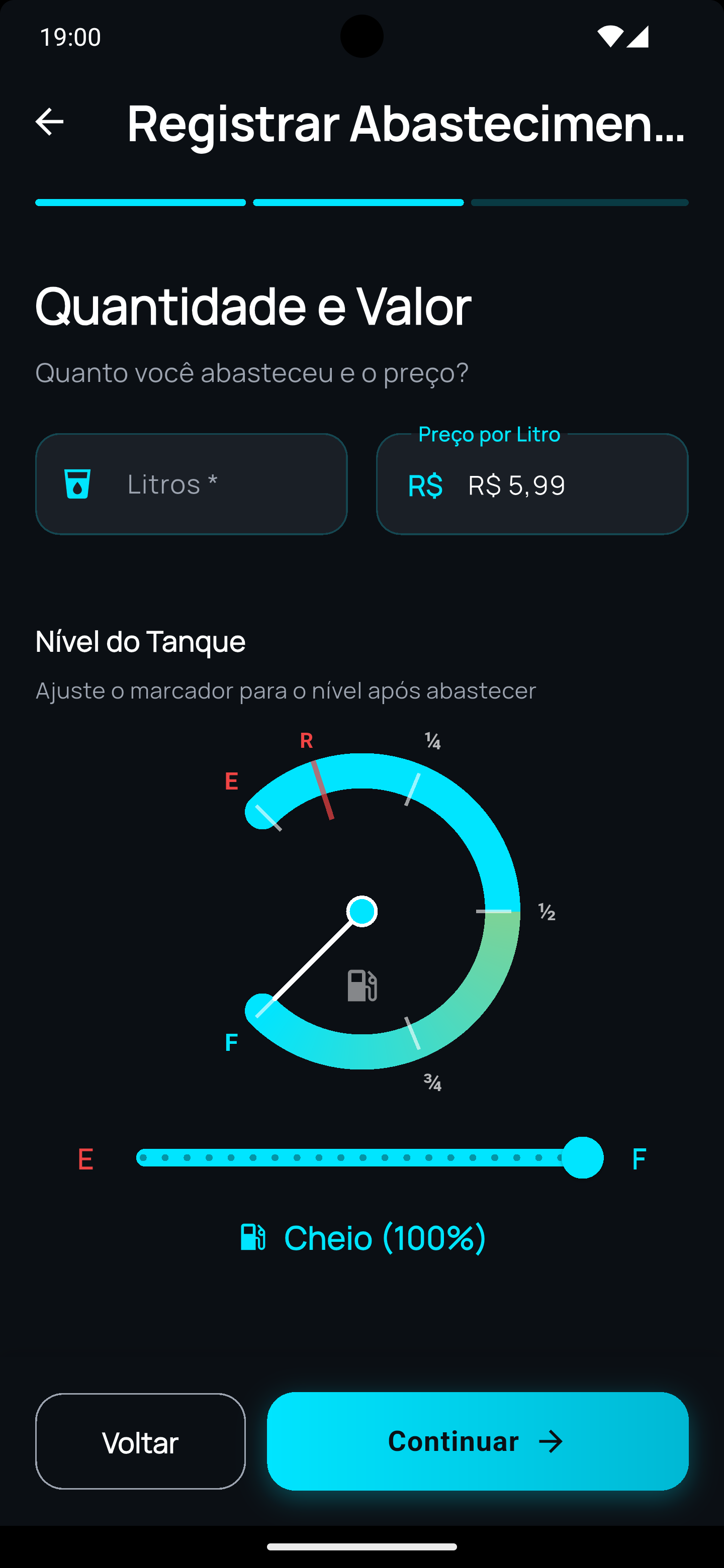Click the R$ currency icon
The image size is (724, 1568).
pos(426,484)
